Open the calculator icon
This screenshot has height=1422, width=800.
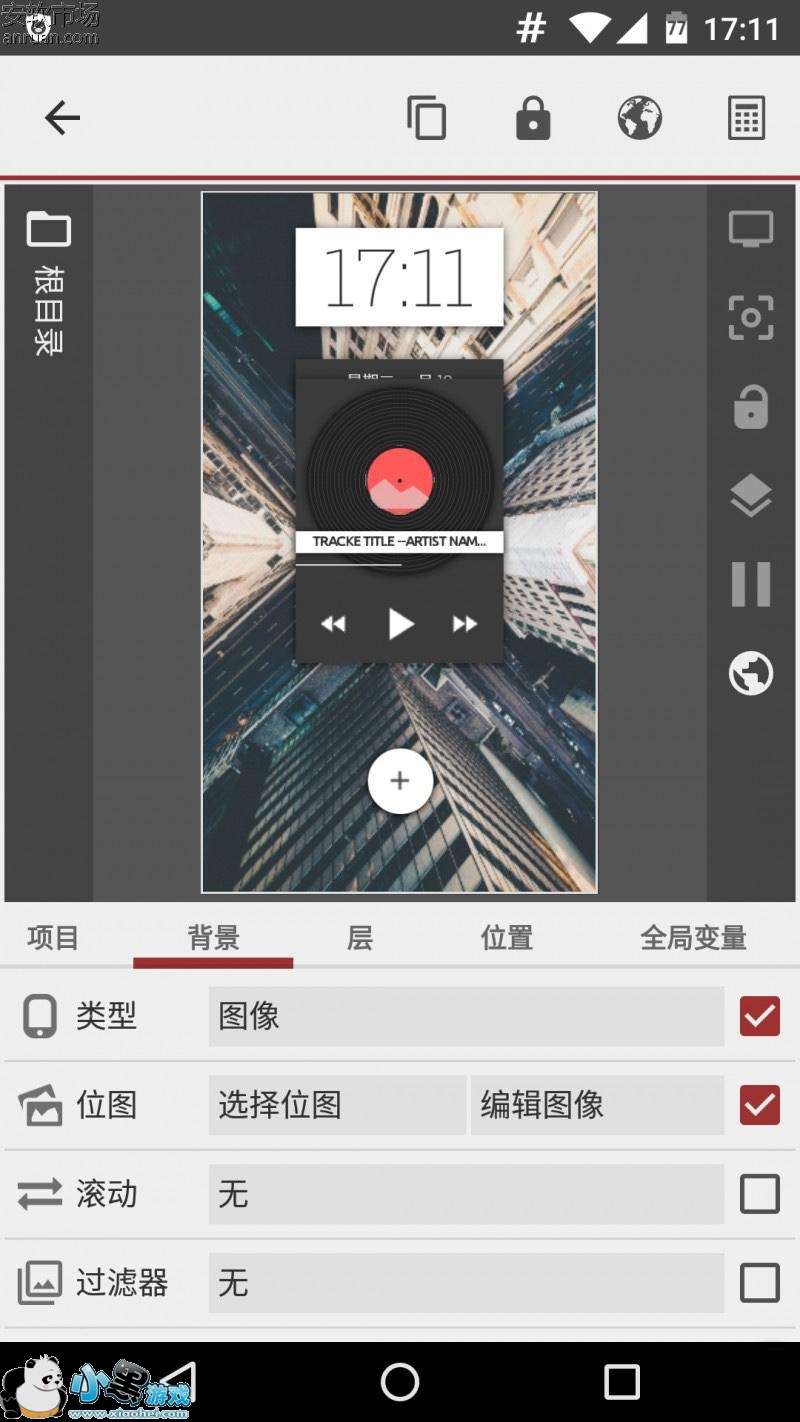coord(746,118)
